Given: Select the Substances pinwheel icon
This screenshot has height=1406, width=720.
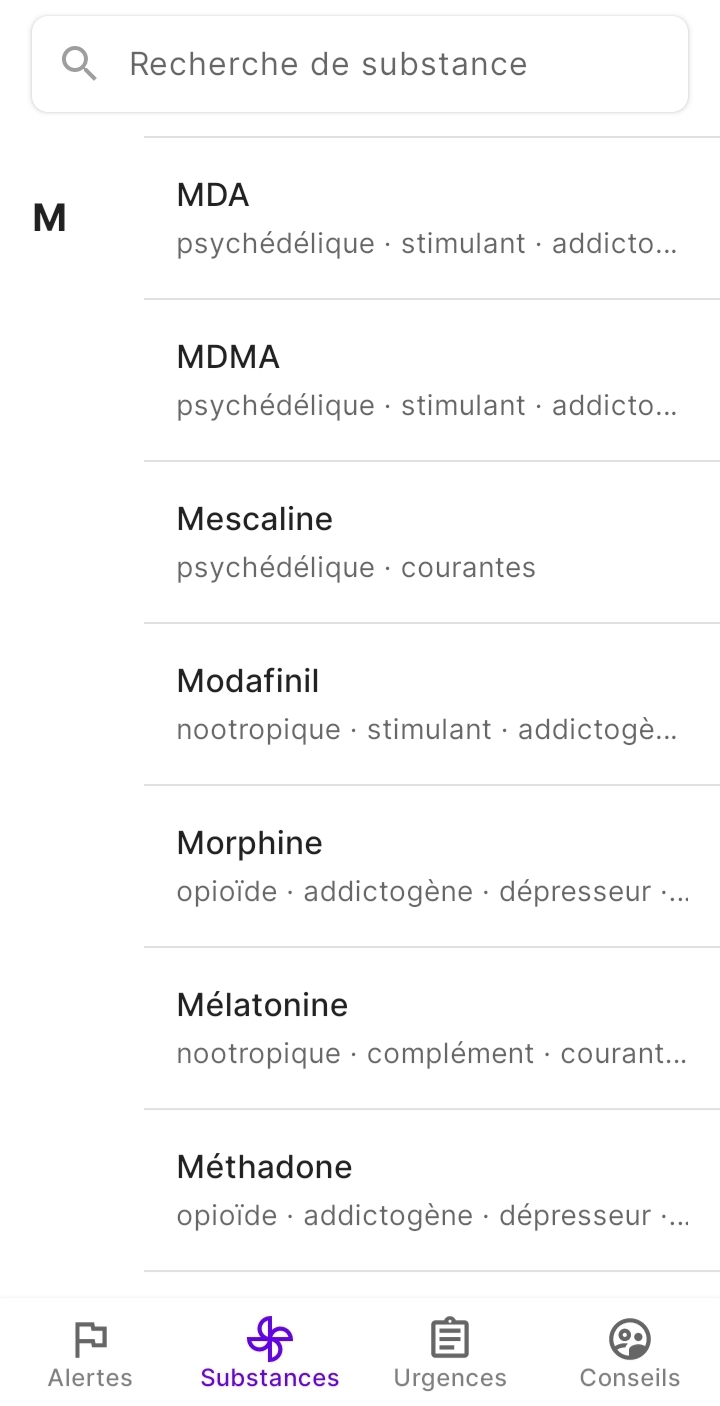Looking at the screenshot, I should pos(268,1333).
